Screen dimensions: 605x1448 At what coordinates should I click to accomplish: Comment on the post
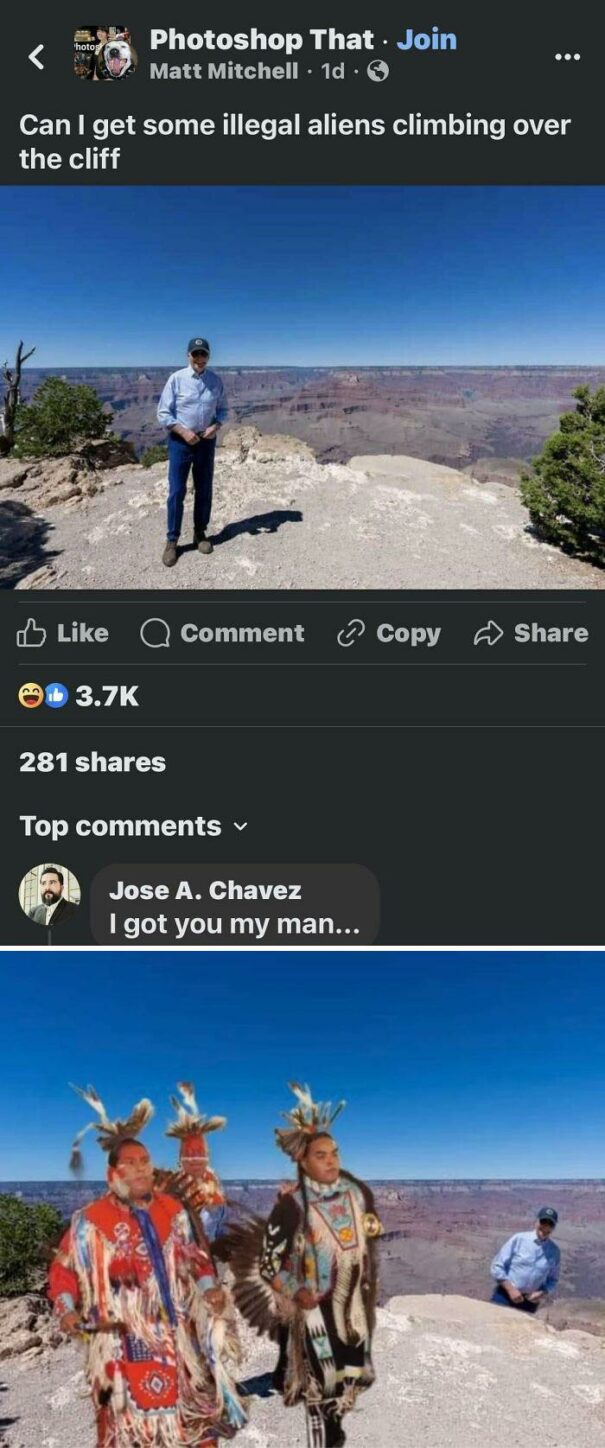coord(222,633)
